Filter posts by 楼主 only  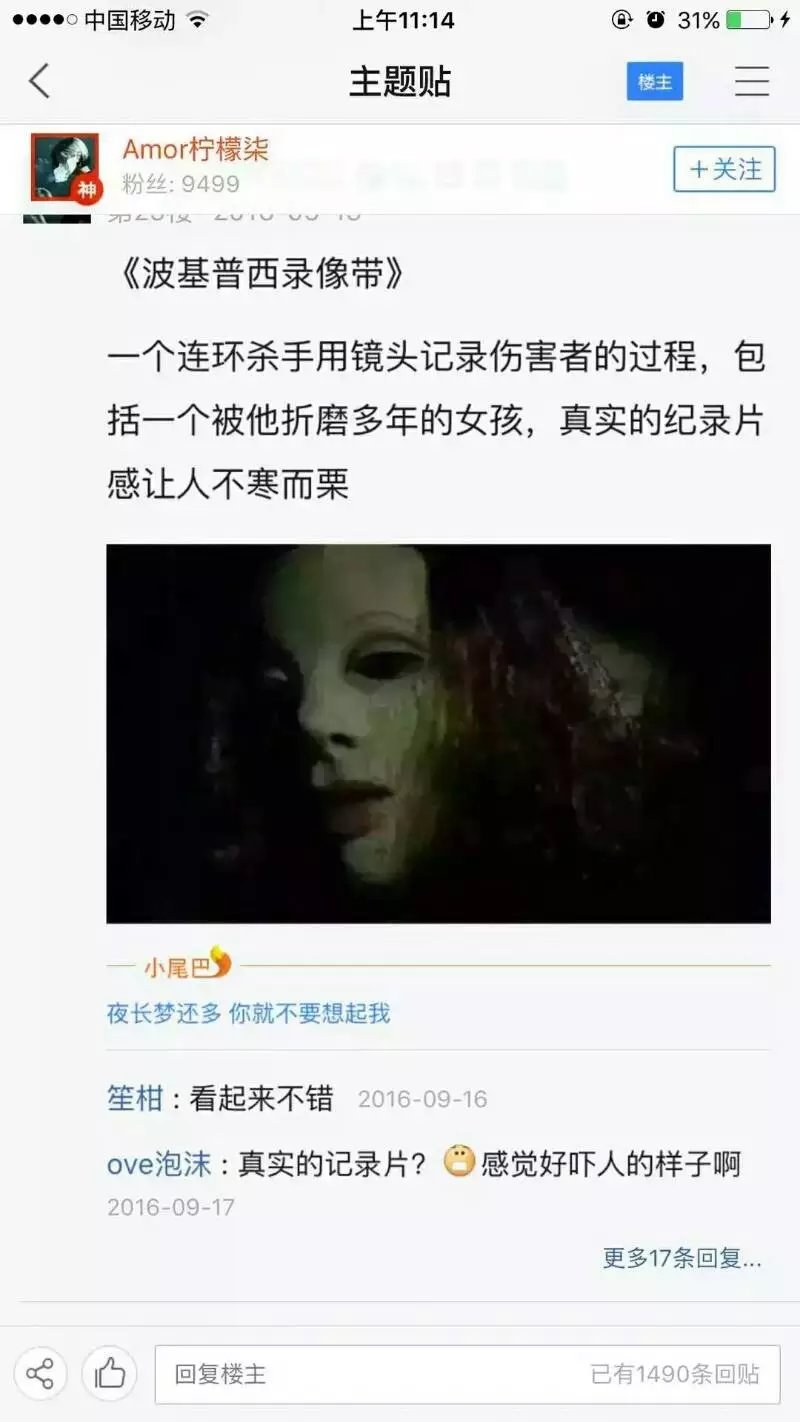(655, 82)
